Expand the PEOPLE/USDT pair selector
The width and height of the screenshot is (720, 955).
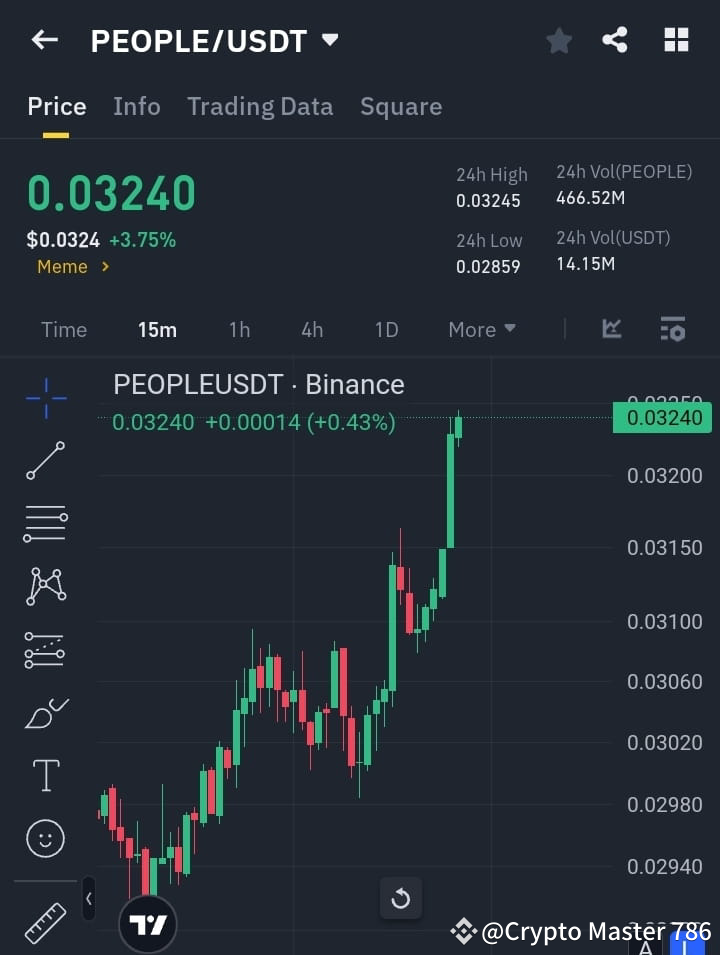click(x=331, y=40)
